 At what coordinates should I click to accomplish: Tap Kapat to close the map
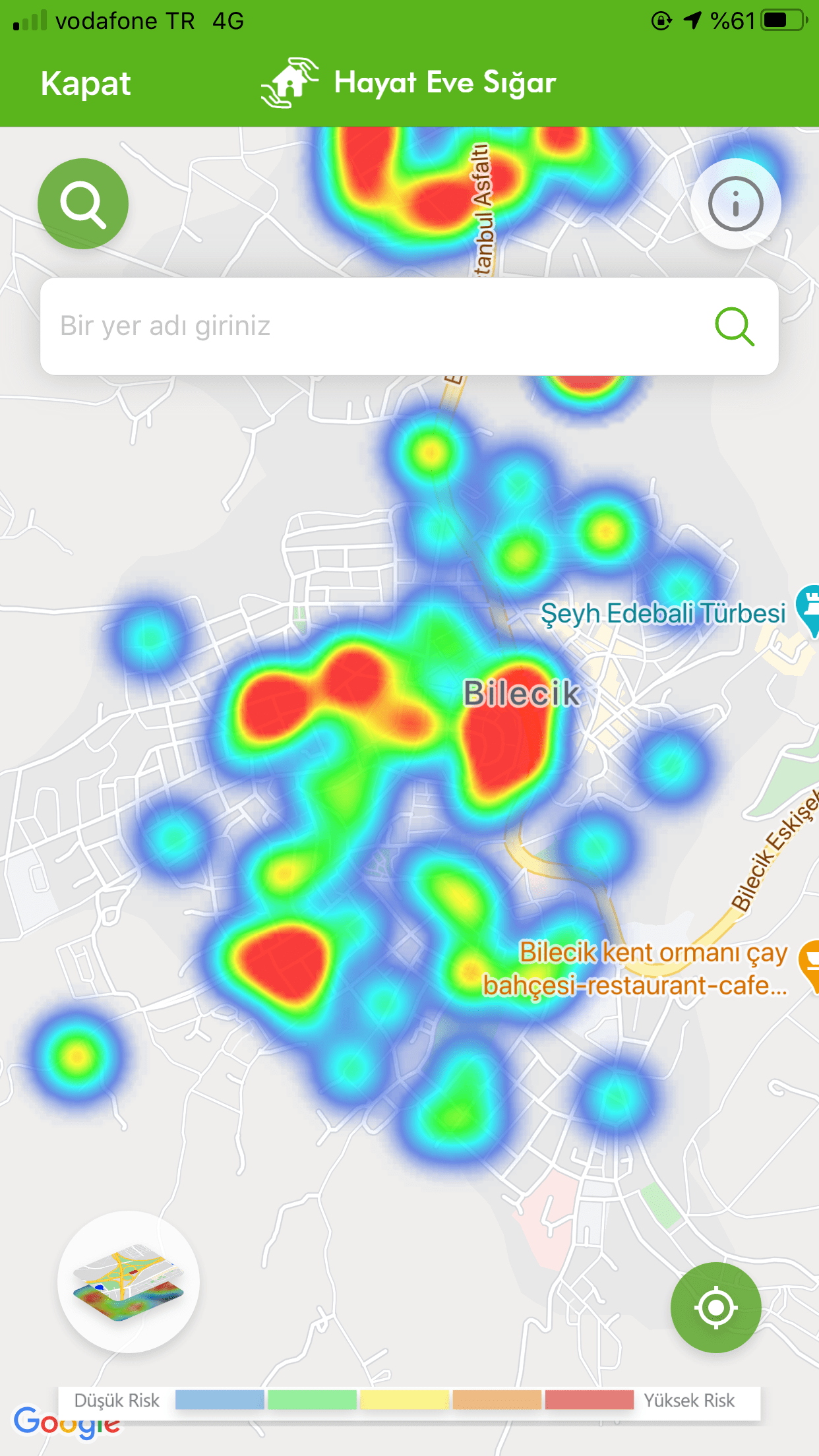coord(86,84)
